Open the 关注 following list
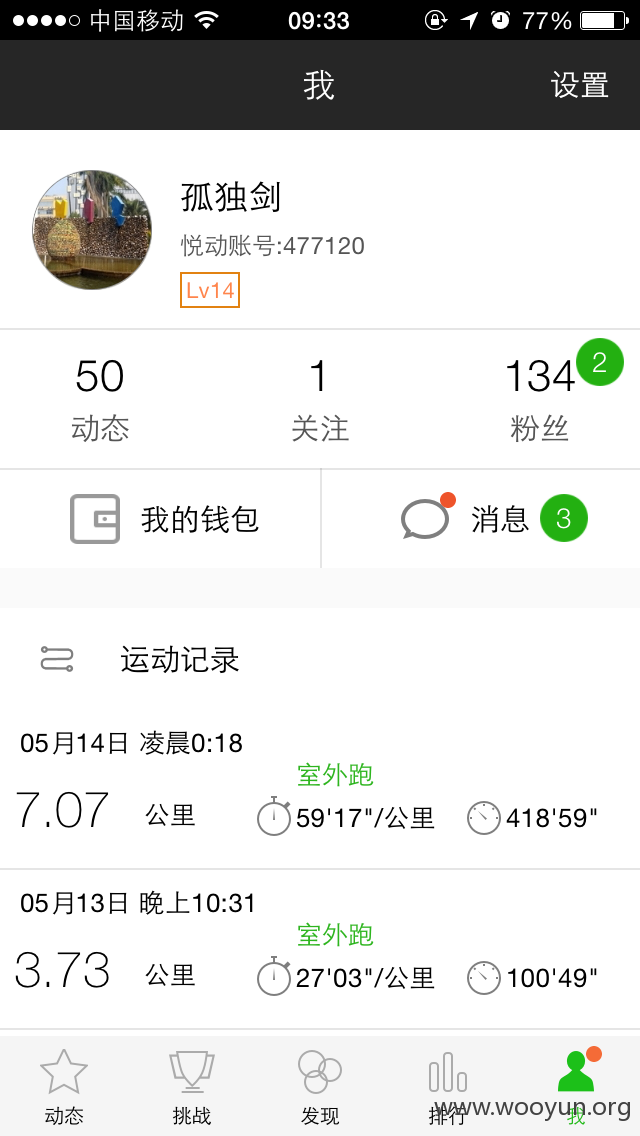Screen dimensions: 640x1136 click(x=320, y=399)
